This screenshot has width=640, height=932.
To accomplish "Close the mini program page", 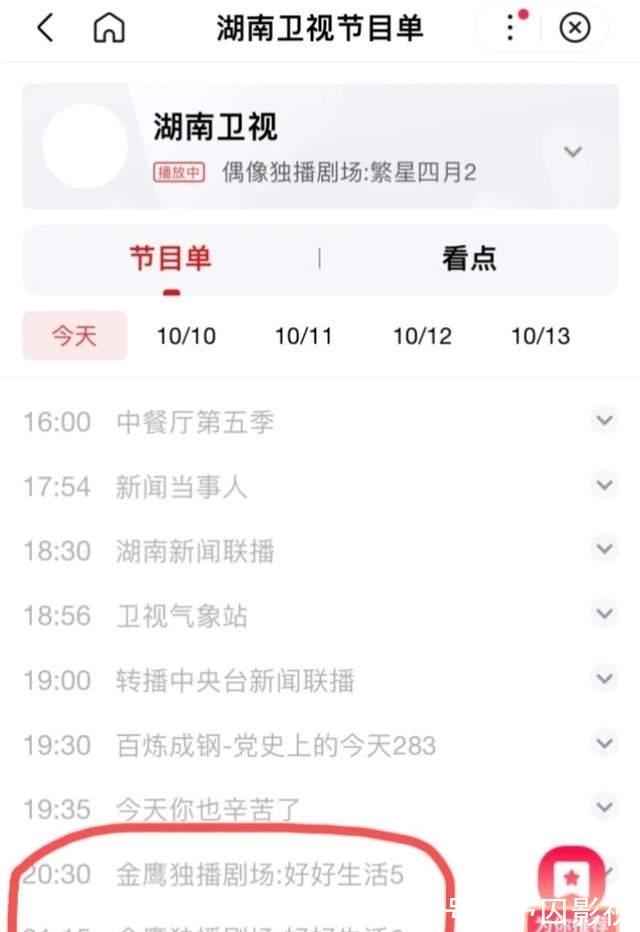I will coord(574,28).
